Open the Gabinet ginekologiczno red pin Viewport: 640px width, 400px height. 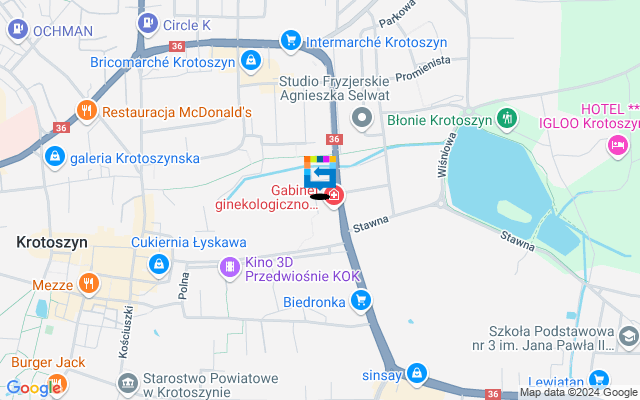click(x=334, y=195)
